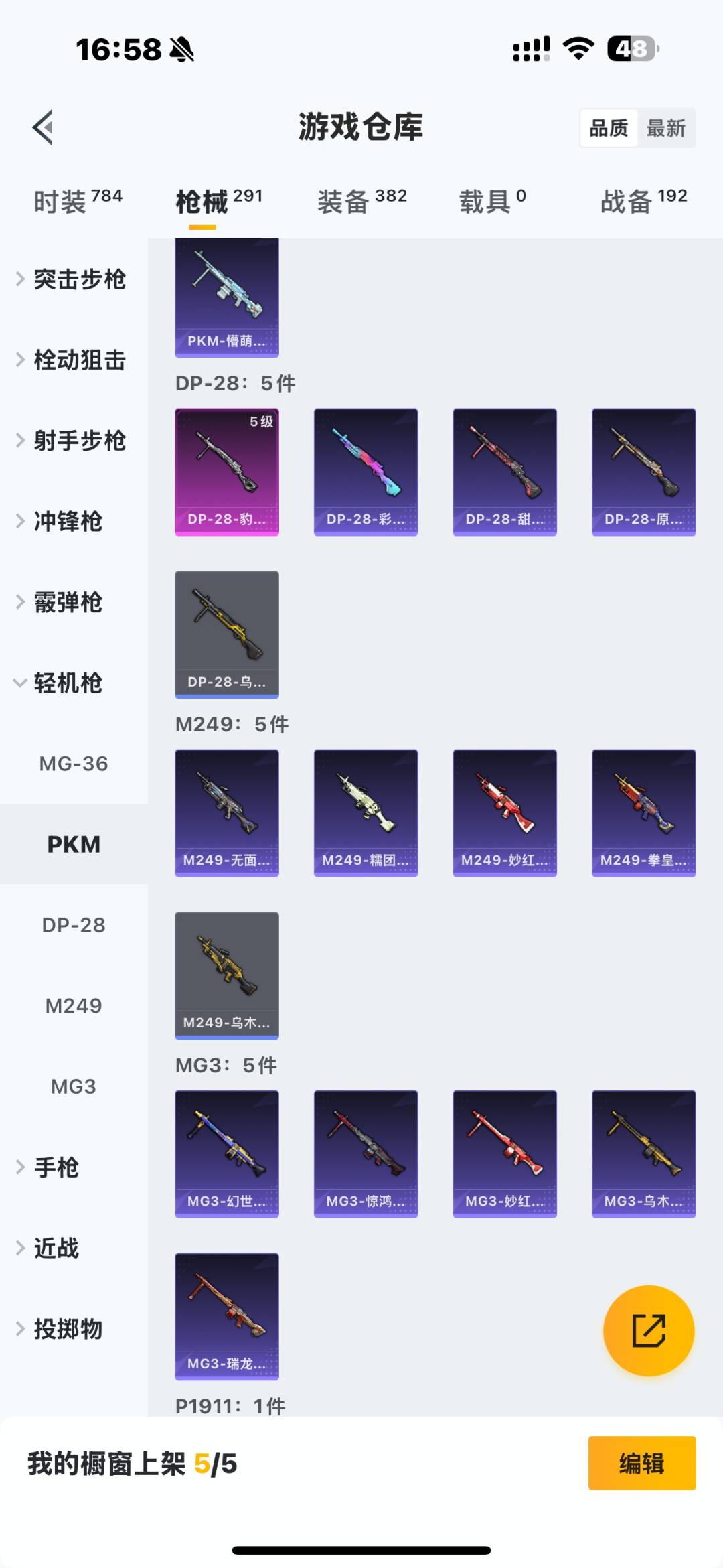
Task: Collapse the 轻机枪 category
Action: (67, 684)
